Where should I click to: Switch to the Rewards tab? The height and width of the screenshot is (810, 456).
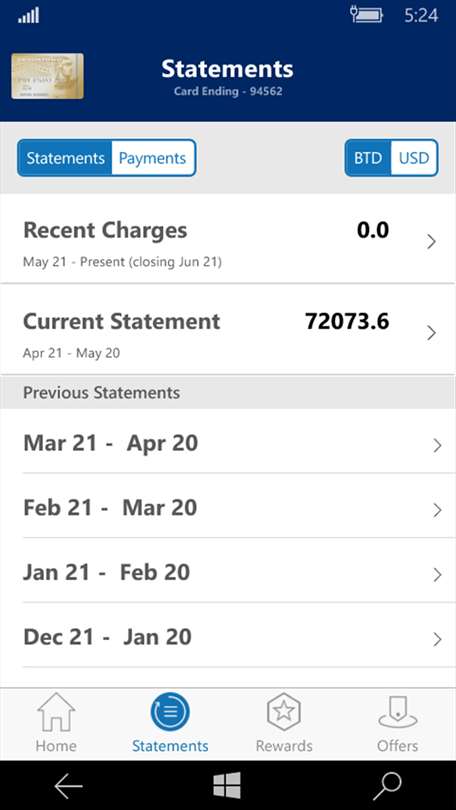pyautogui.click(x=284, y=723)
